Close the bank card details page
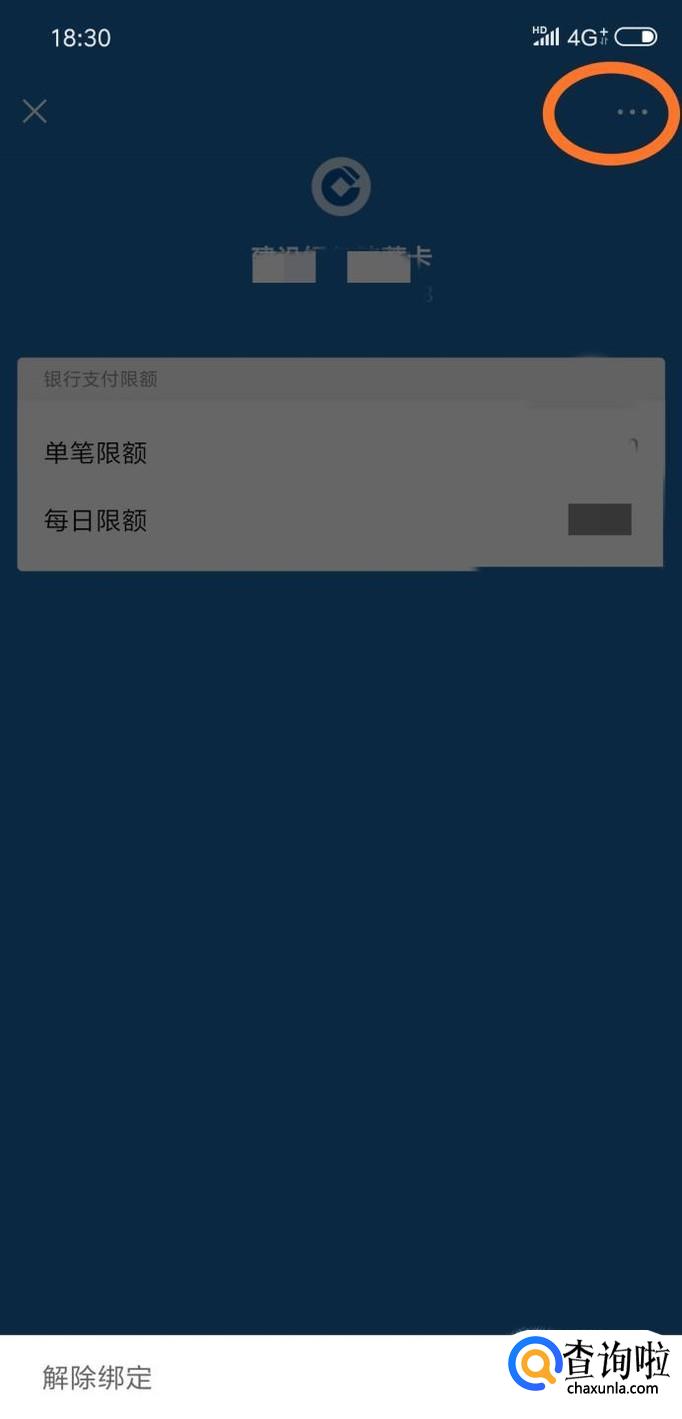 tap(35, 111)
